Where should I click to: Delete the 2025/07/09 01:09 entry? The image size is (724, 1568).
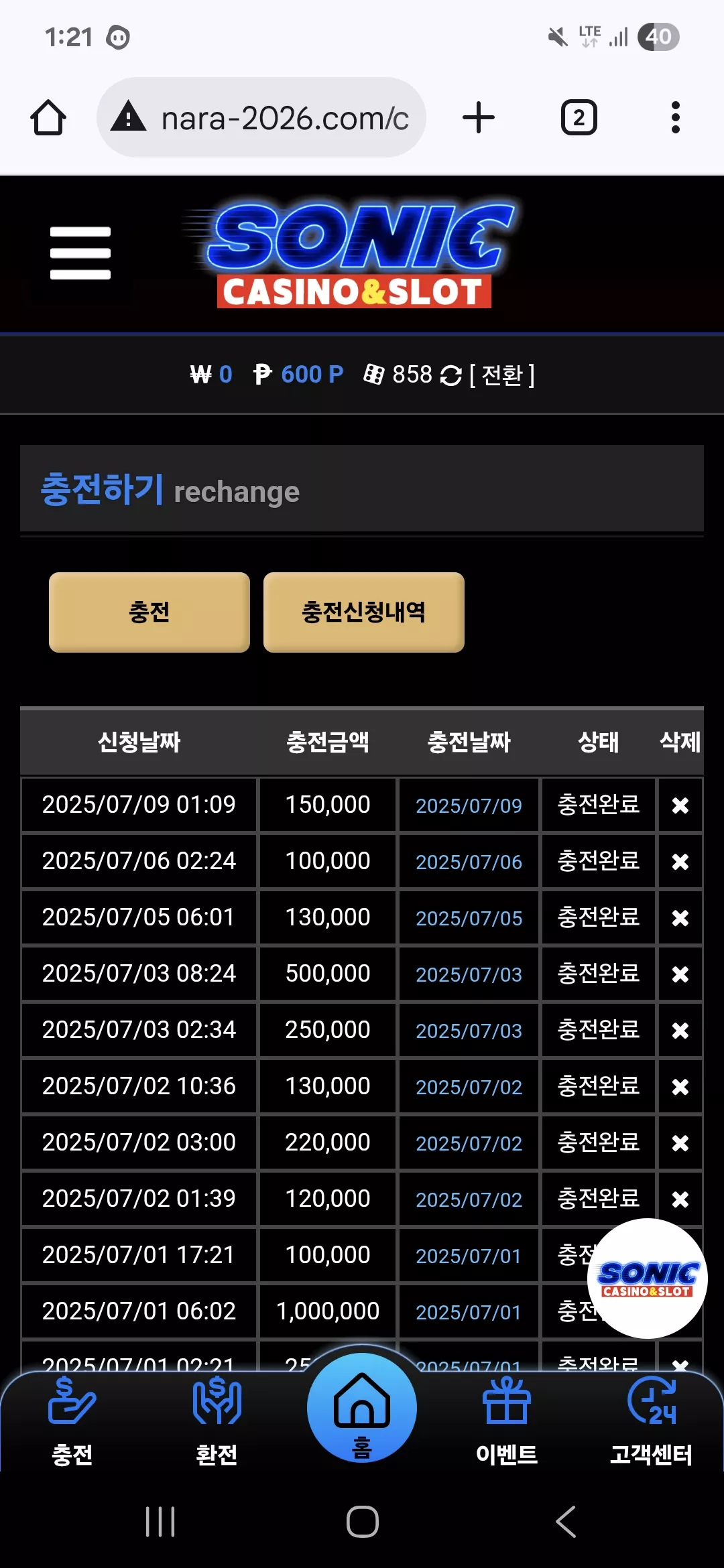680,805
